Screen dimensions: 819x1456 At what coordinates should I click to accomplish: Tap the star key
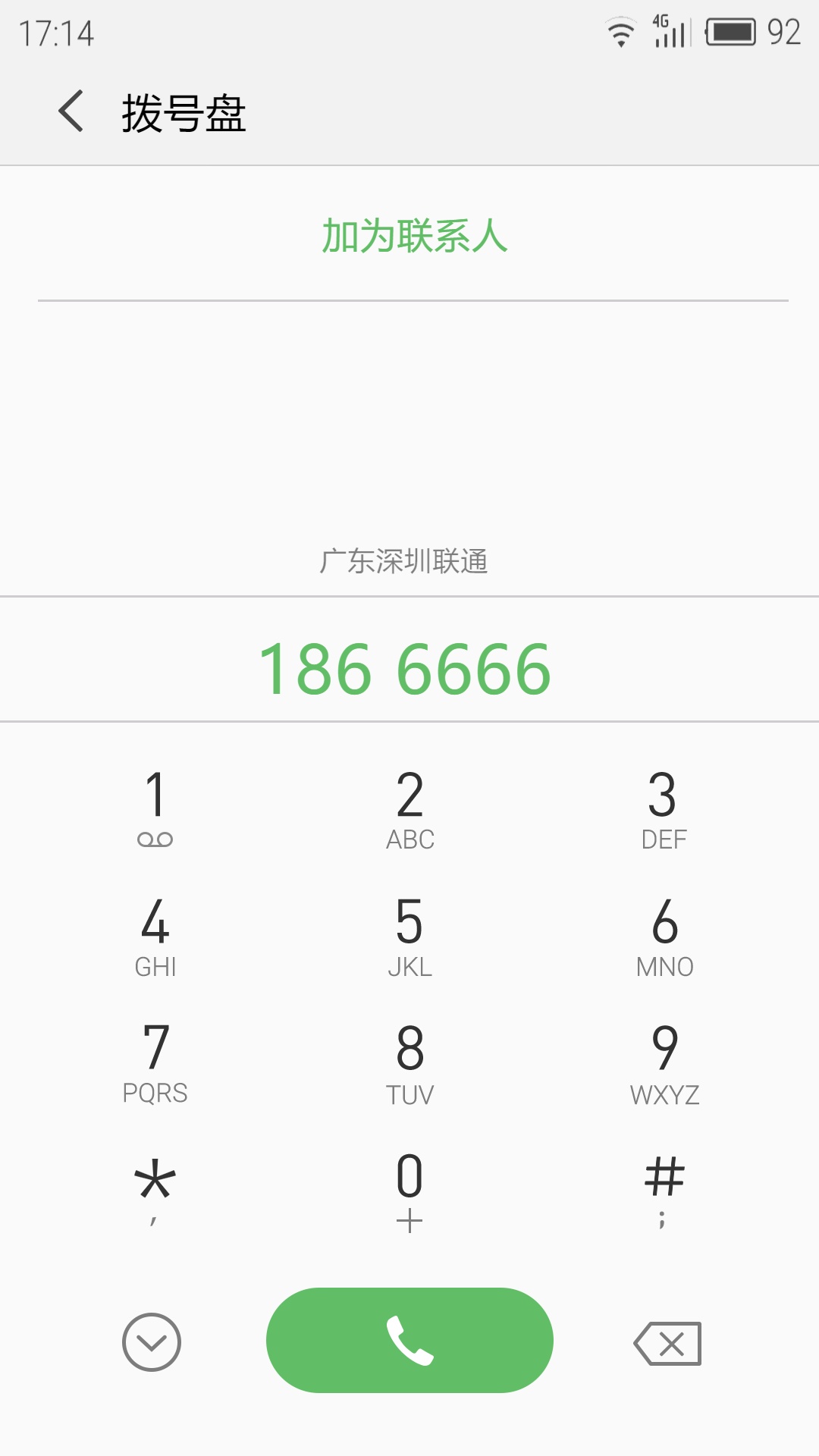pos(155,1188)
